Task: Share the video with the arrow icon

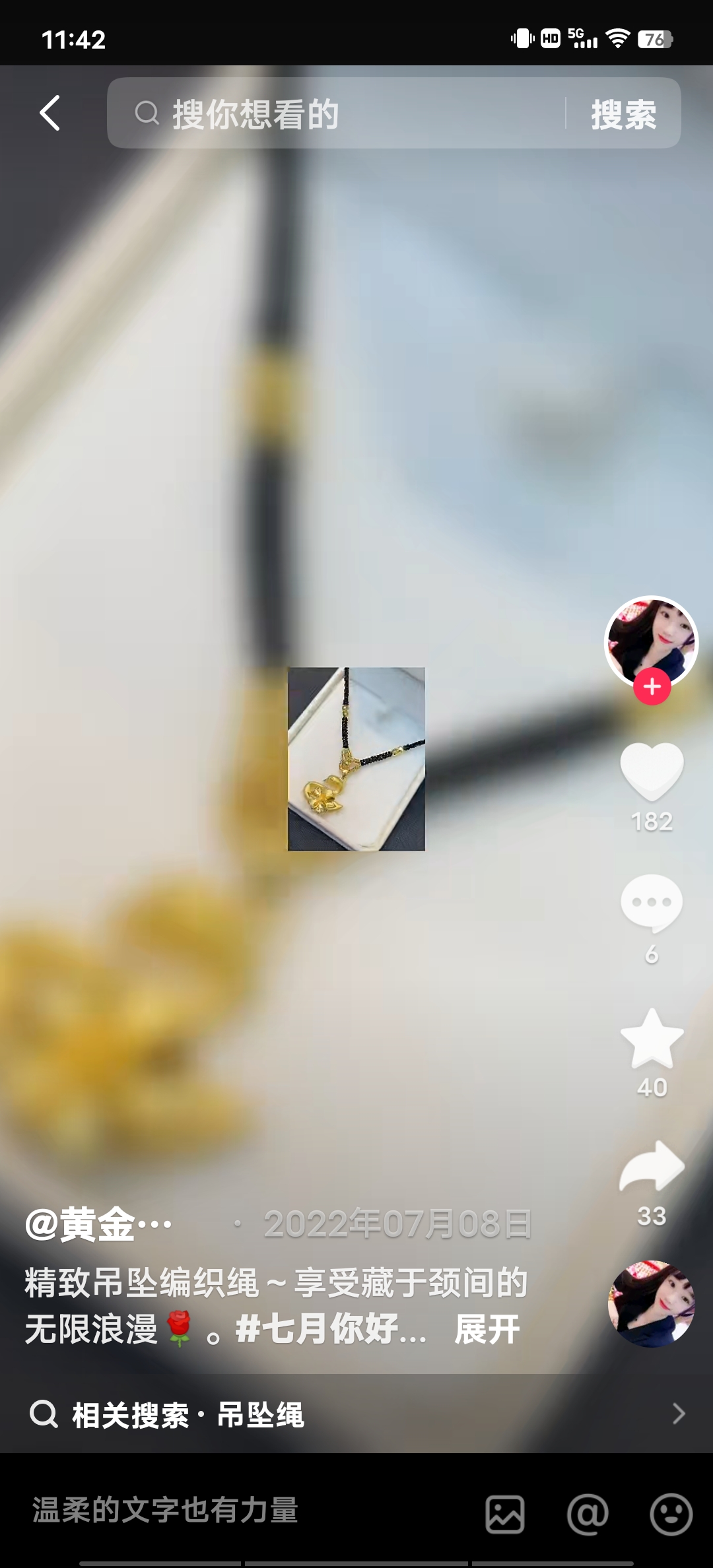Action: pos(652,1167)
